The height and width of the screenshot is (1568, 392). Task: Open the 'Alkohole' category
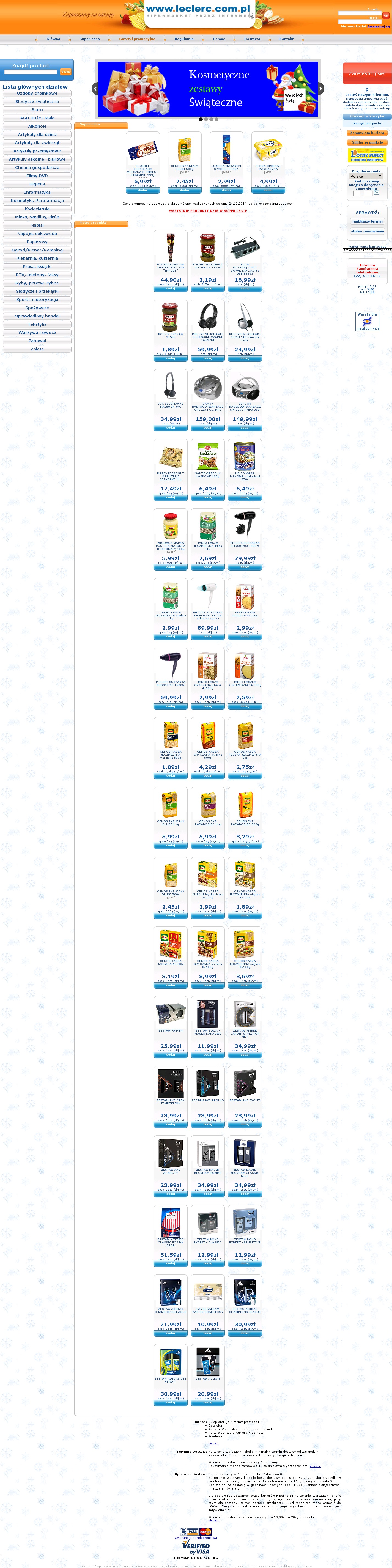tap(37, 127)
